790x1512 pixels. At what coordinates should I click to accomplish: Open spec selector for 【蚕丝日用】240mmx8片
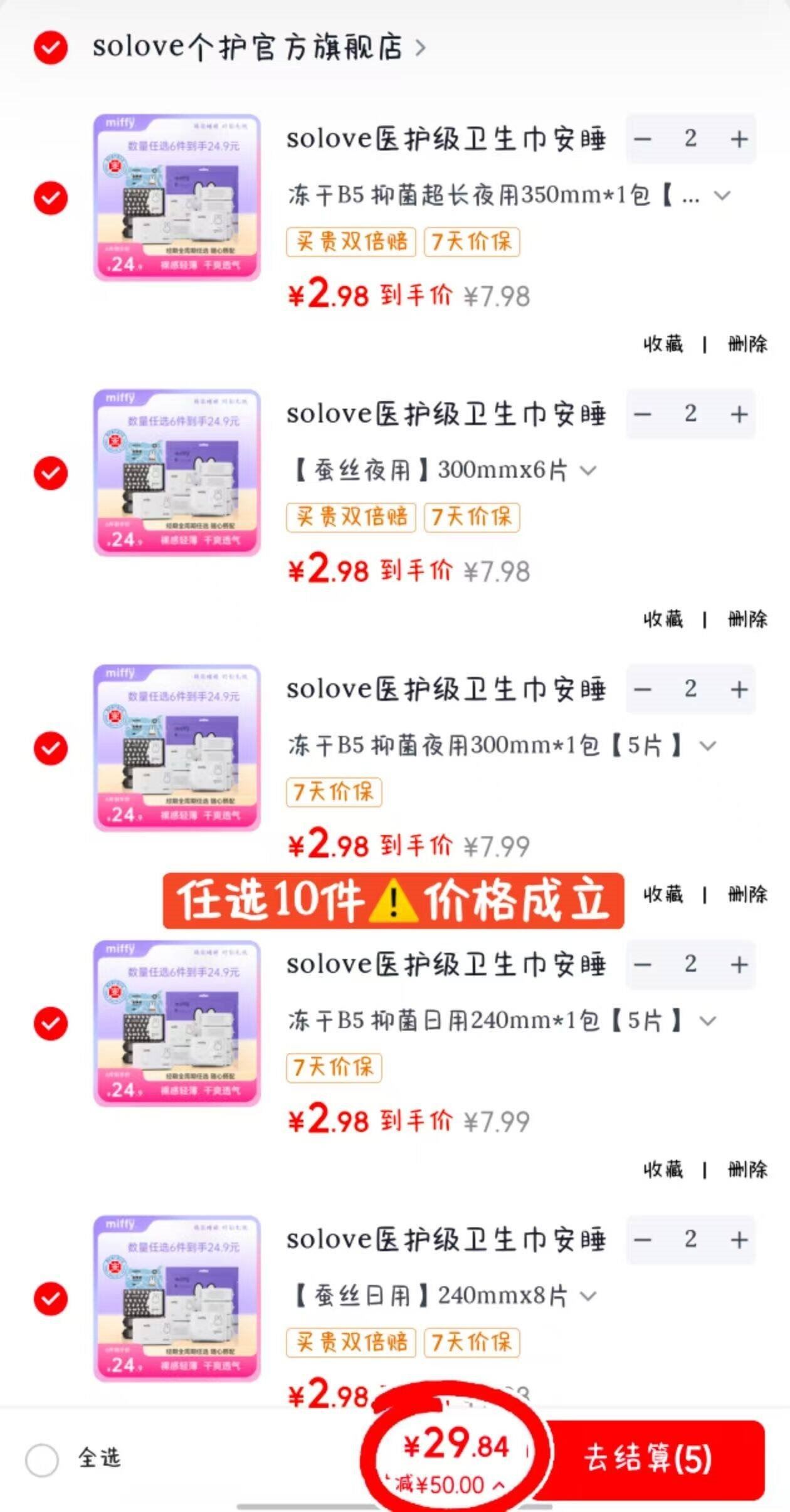coord(588,1296)
